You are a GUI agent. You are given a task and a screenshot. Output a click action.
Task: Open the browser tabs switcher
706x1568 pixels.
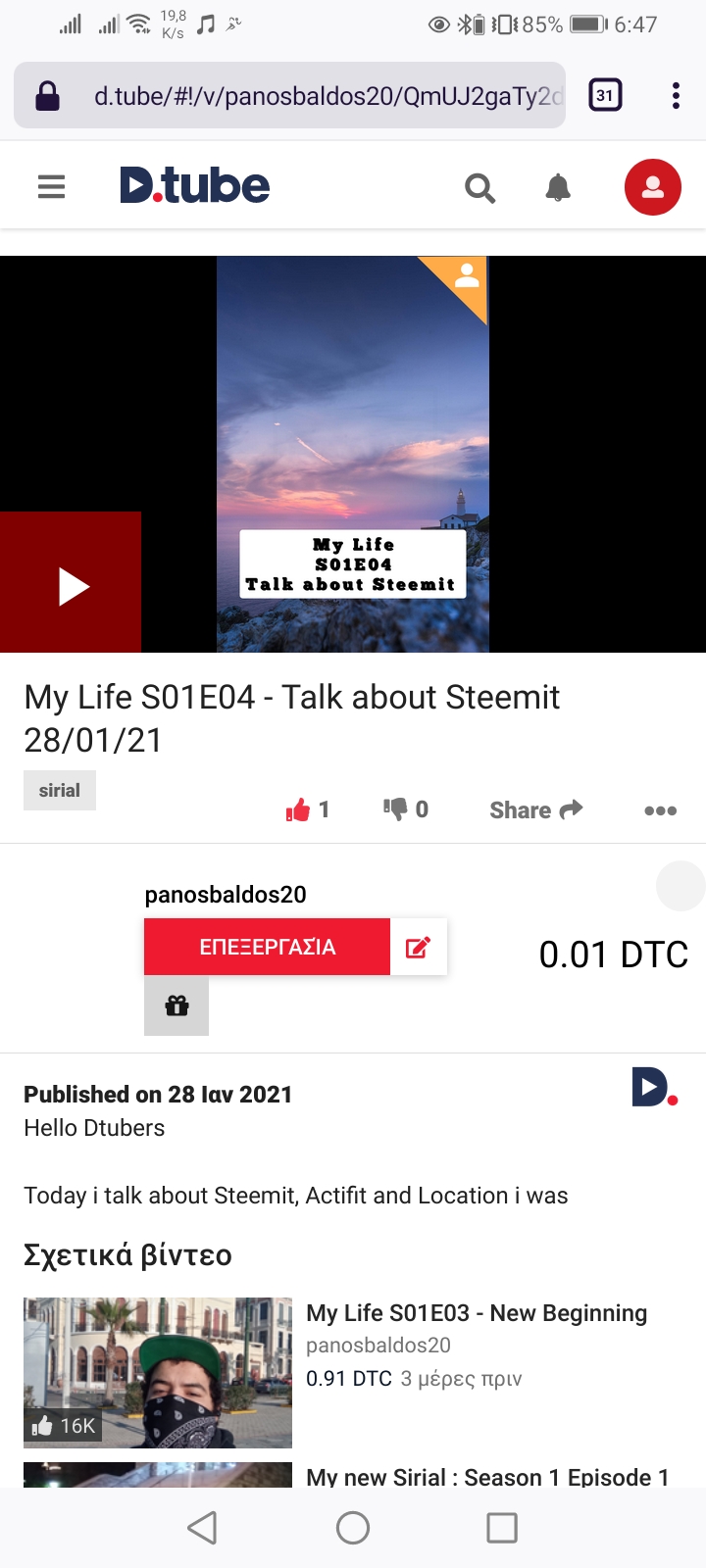pos(605,95)
